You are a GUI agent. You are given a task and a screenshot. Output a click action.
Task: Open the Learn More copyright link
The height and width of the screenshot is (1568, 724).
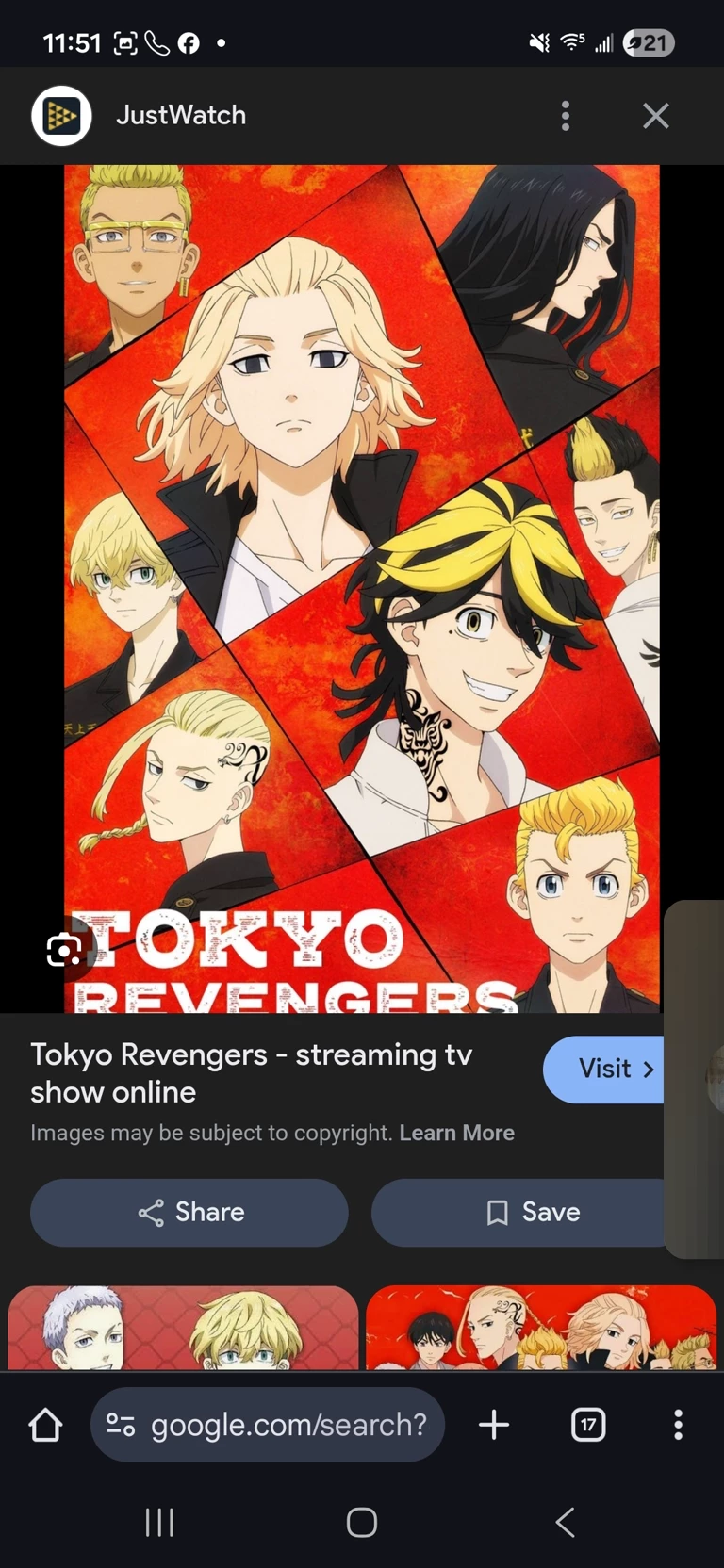[x=456, y=1133]
